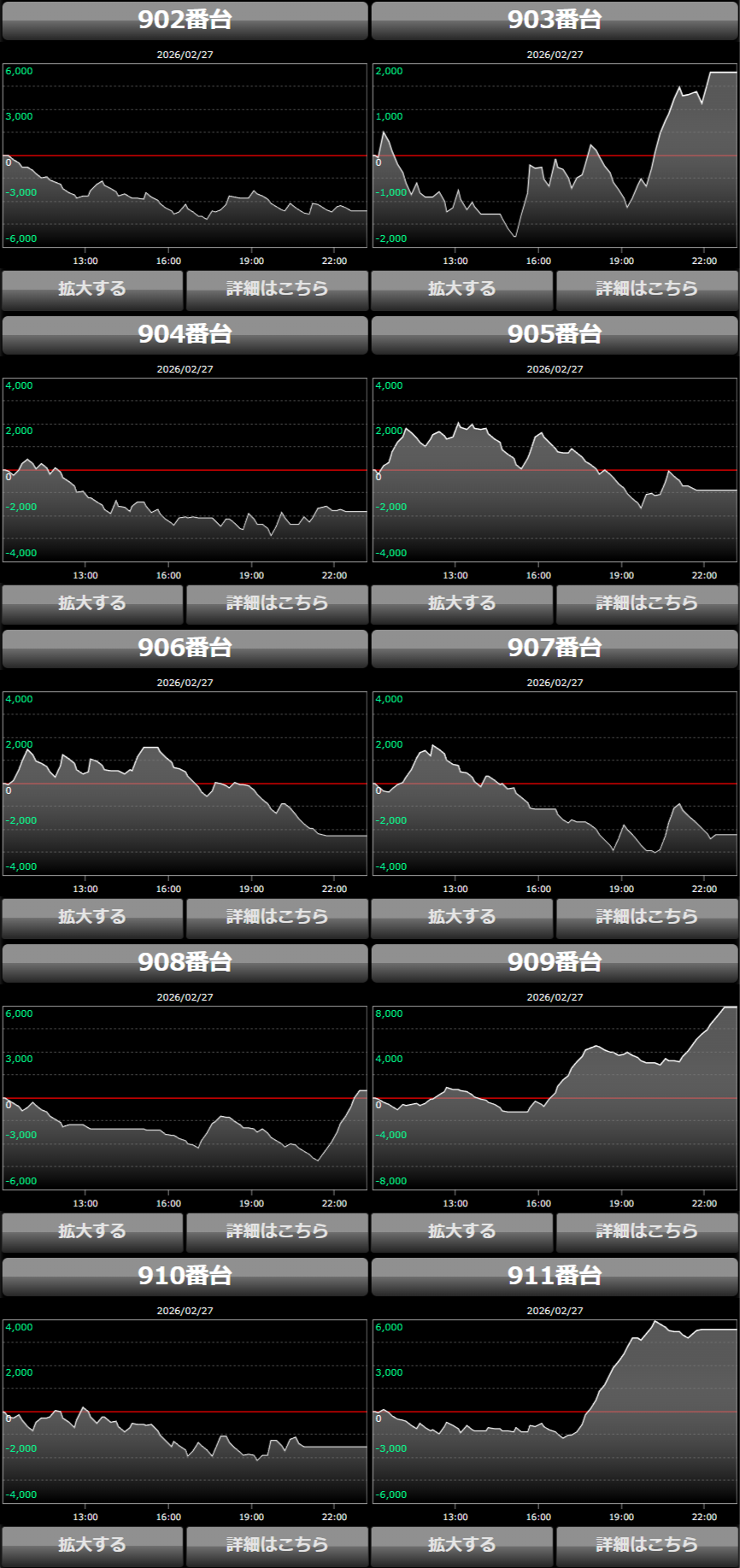Tap 拡大する under 908番台
The height and width of the screenshot is (1568, 740).
pyautogui.click(x=92, y=1232)
